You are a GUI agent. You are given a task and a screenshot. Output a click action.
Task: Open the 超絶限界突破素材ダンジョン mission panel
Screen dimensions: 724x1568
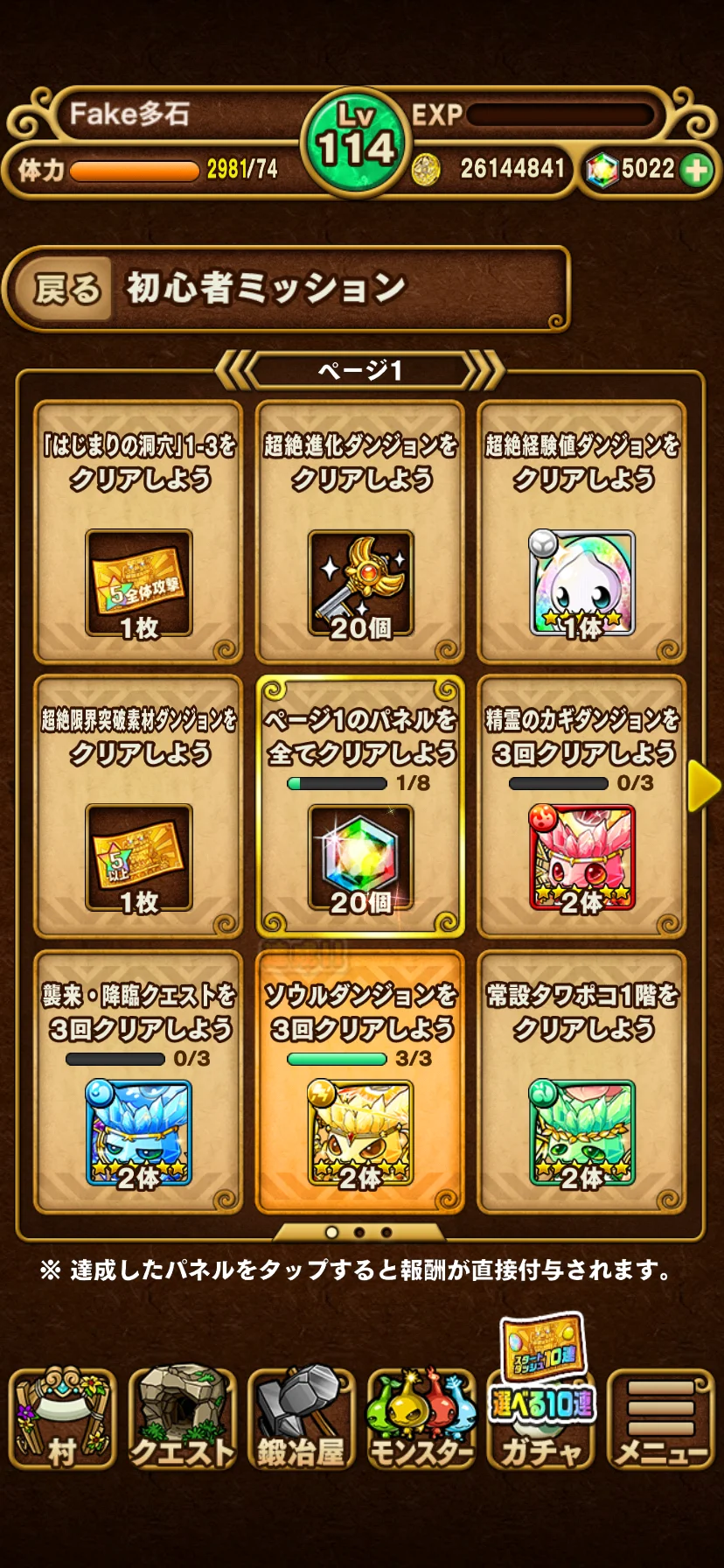(138, 806)
